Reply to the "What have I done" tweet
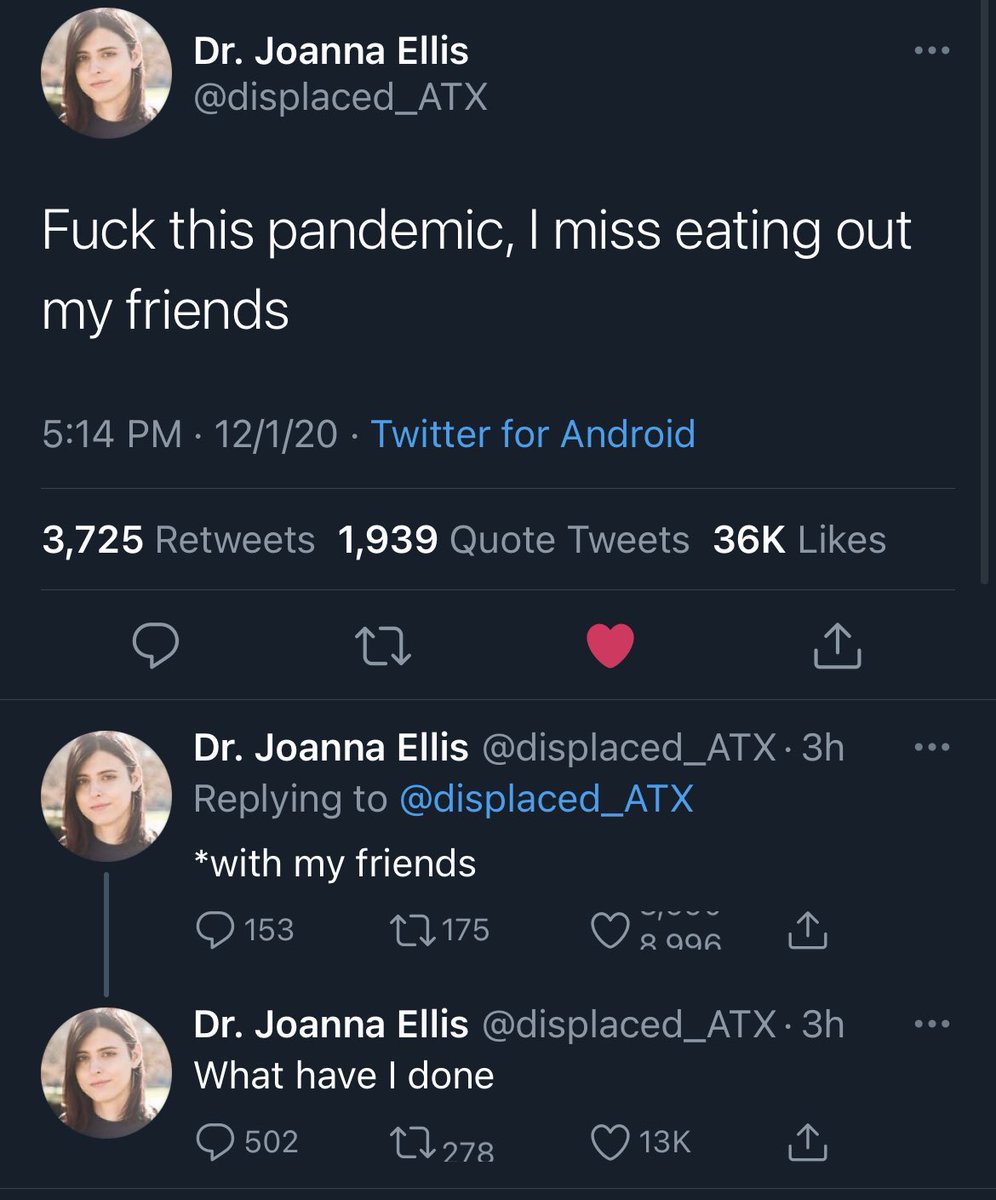 coord(216,1141)
